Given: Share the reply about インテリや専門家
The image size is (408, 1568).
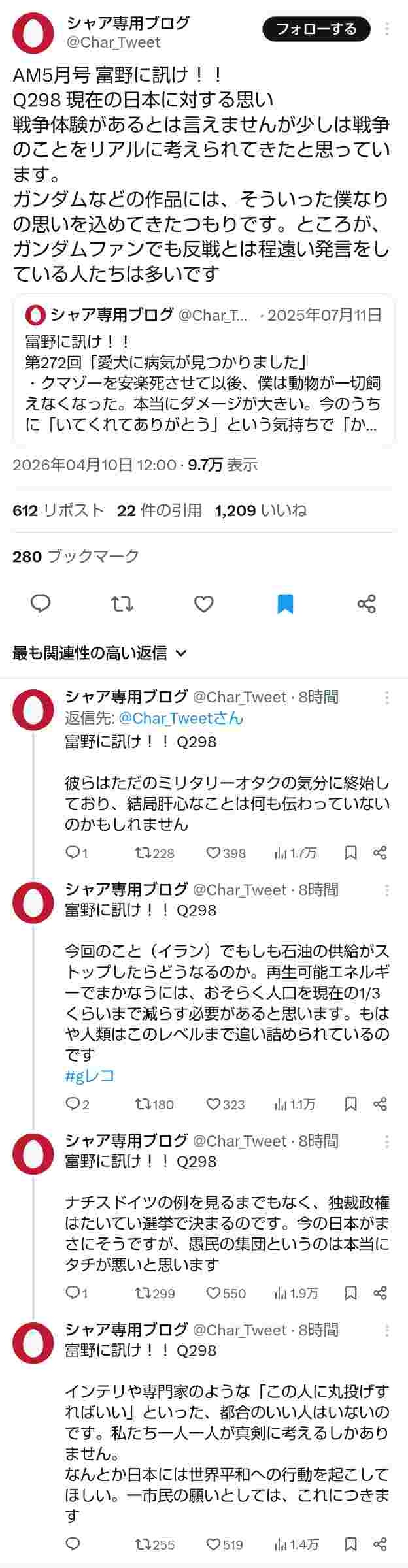Looking at the screenshot, I should [x=380, y=1544].
